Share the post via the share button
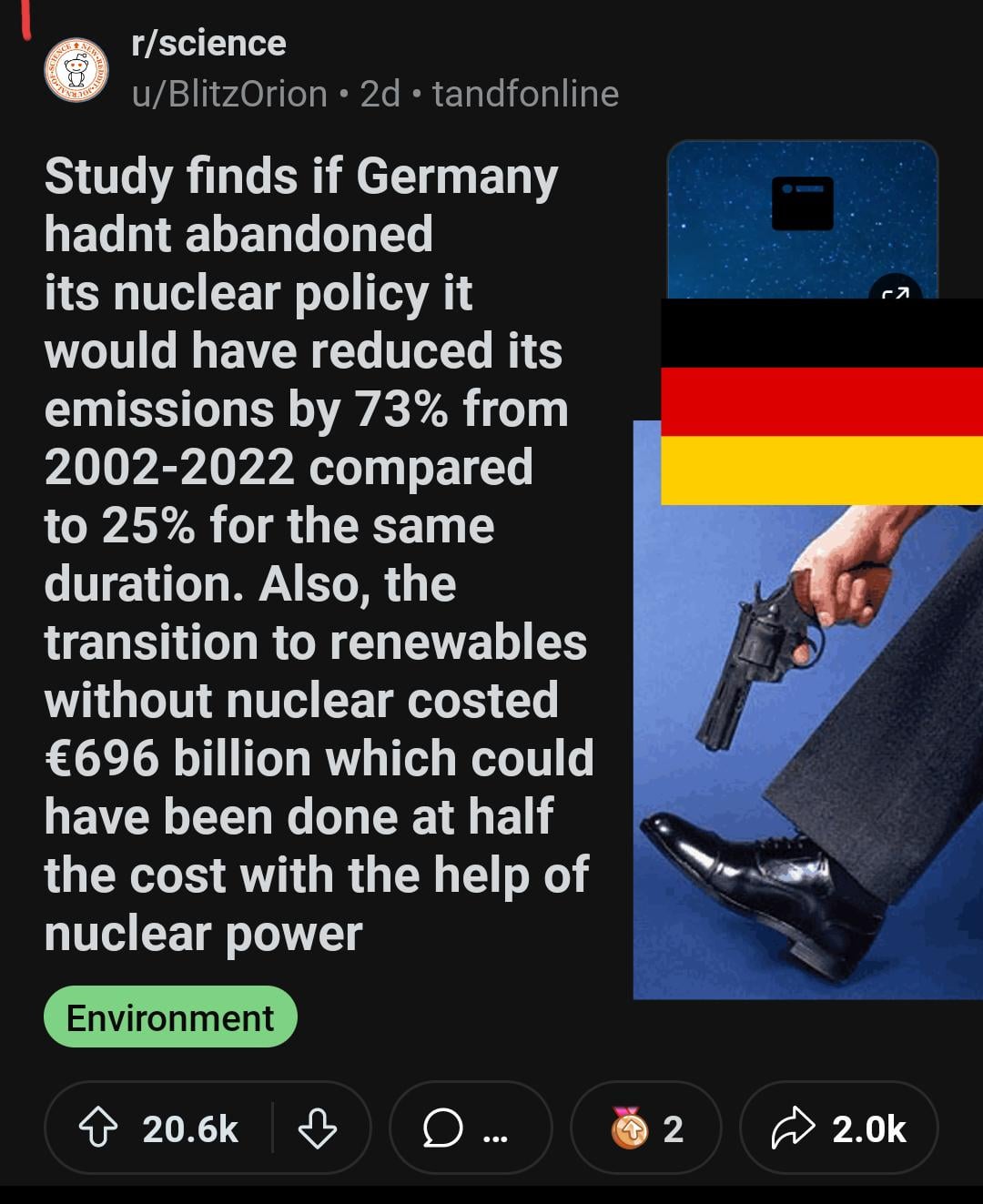The height and width of the screenshot is (1204, 983). 837,1128
